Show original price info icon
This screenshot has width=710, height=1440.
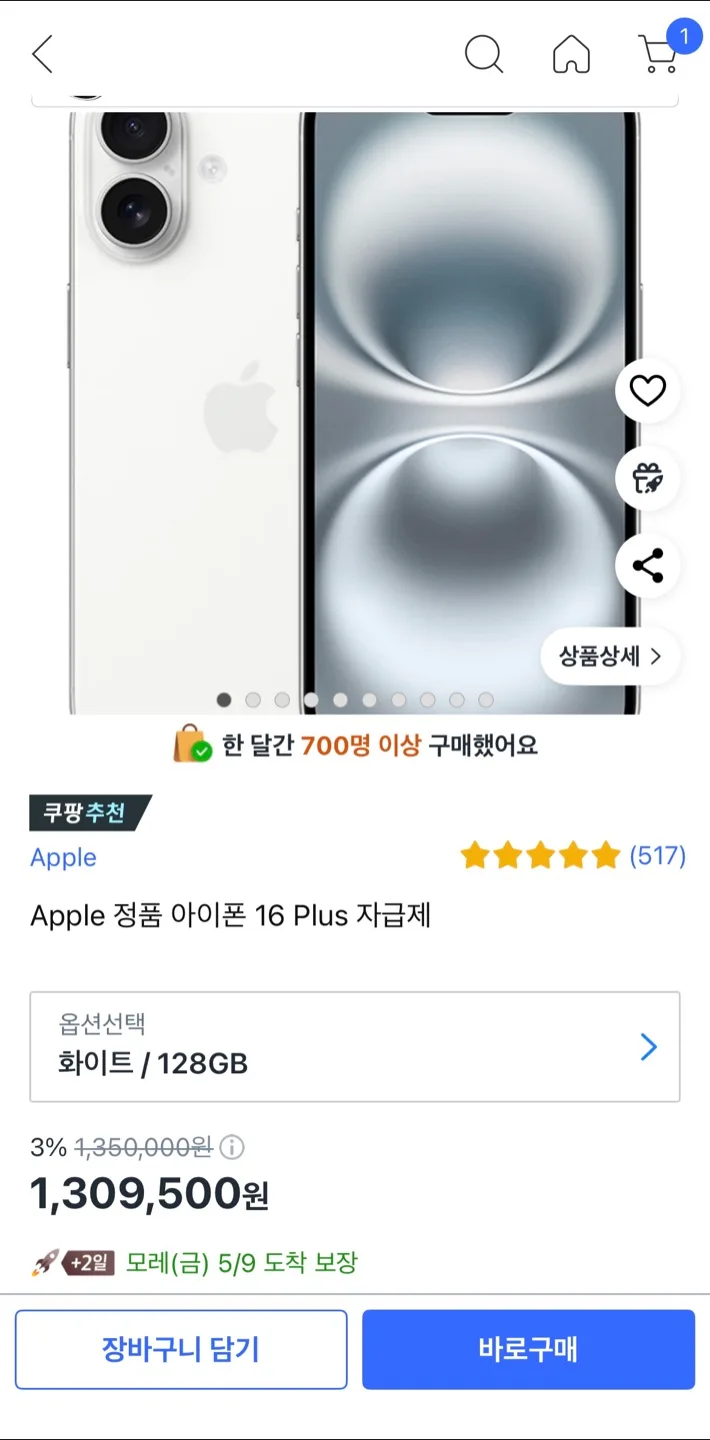click(x=232, y=1147)
